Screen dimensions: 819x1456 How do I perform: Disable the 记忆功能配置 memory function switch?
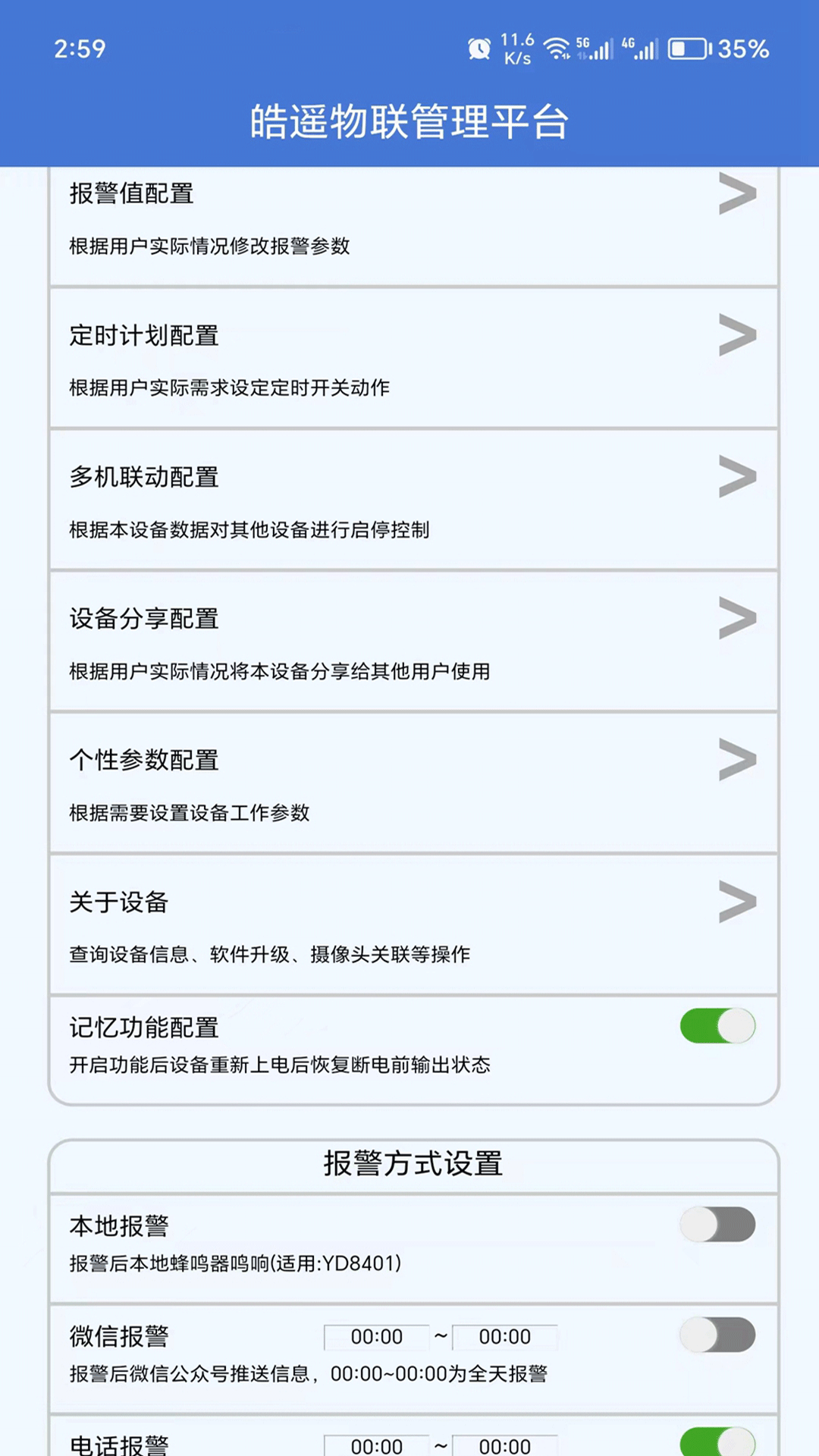coord(716,1025)
